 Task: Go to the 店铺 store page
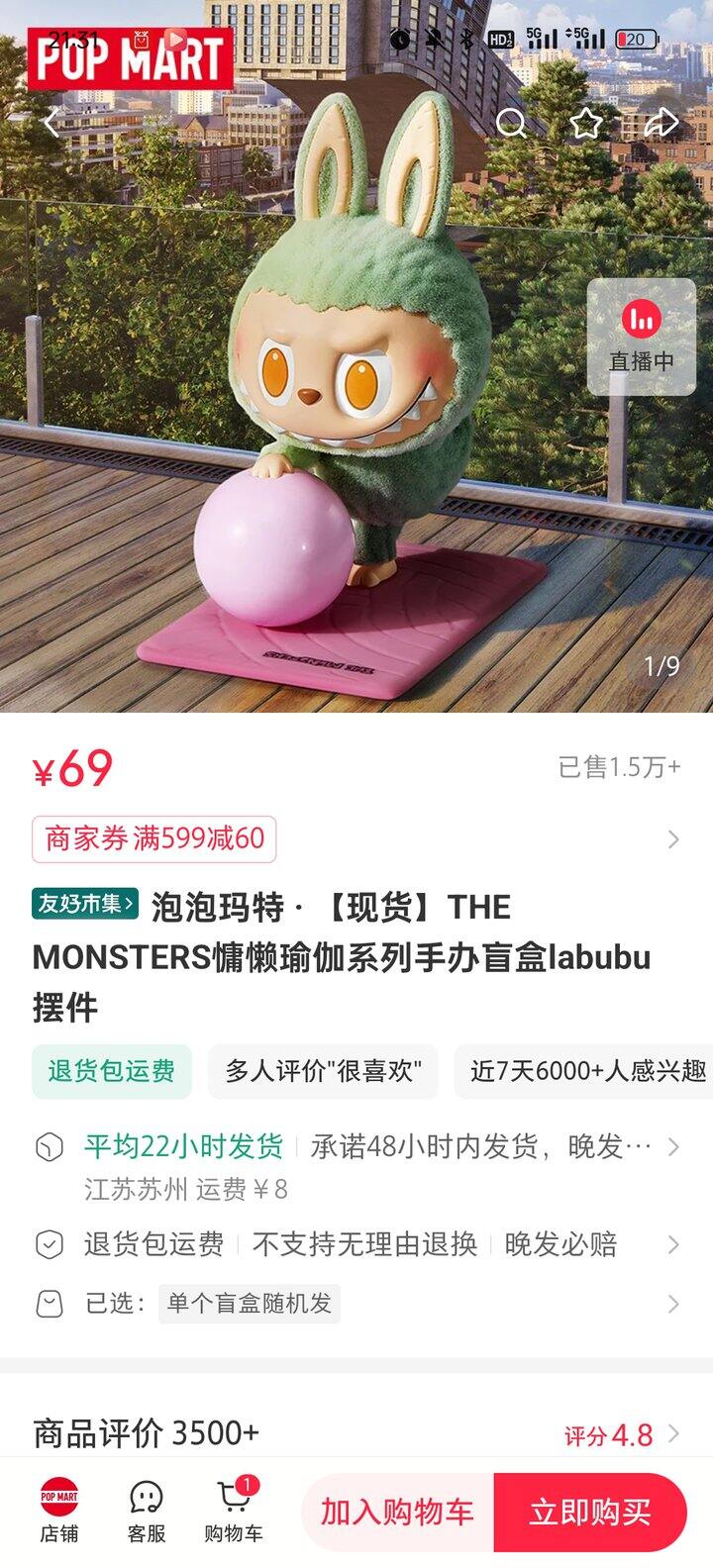58,1512
